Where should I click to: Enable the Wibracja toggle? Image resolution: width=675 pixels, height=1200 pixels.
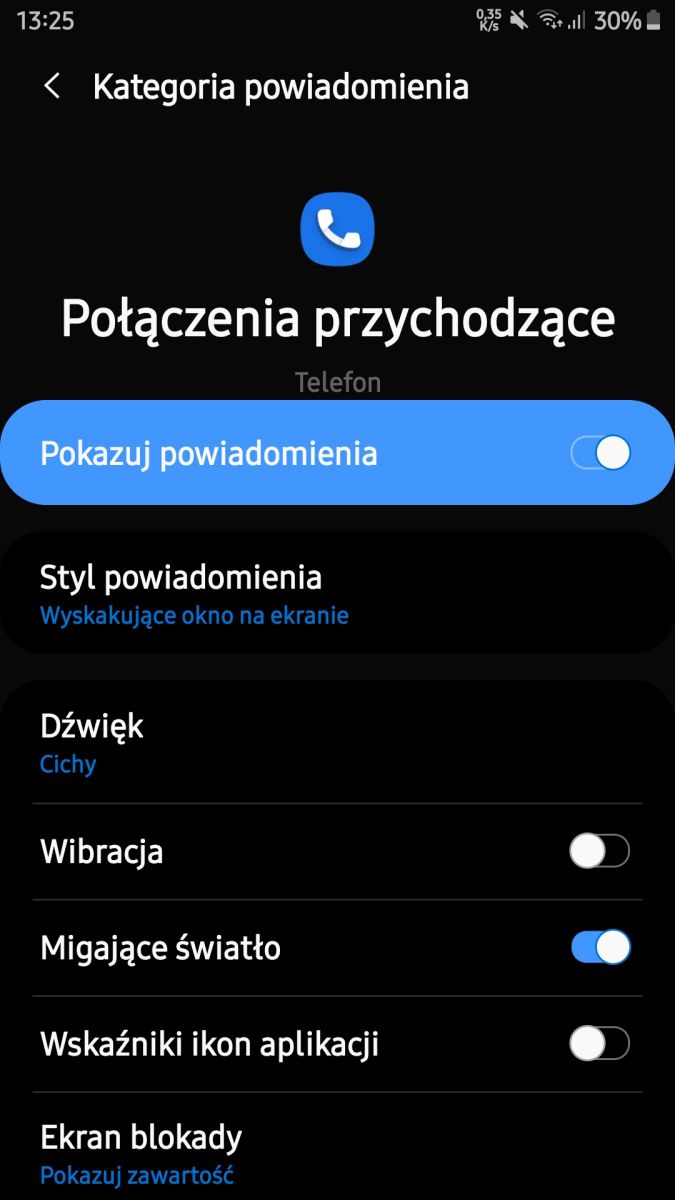pyautogui.click(x=599, y=852)
